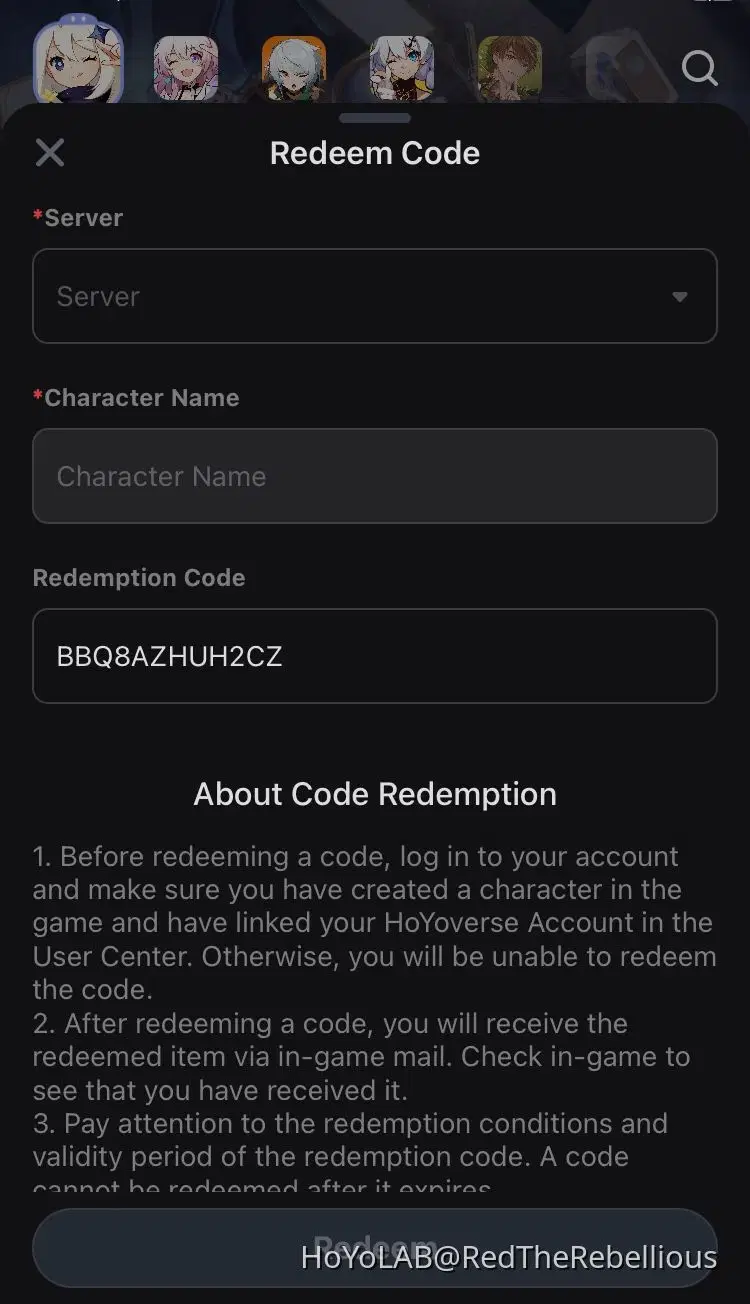The width and height of the screenshot is (750, 1304).
Task: Select the eyepatch character game icon
Action: pos(402,68)
